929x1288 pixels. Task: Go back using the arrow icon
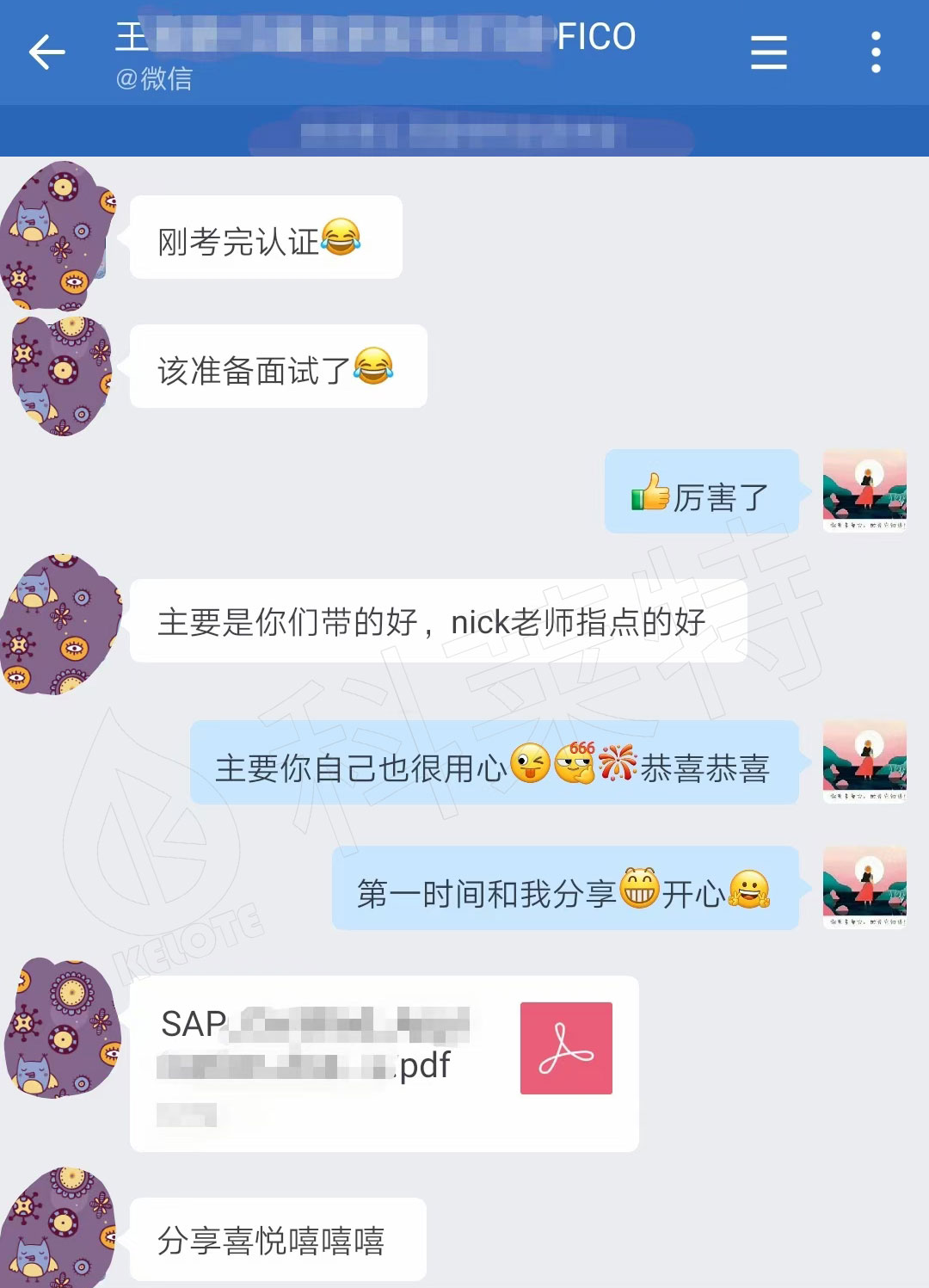pyautogui.click(x=47, y=52)
